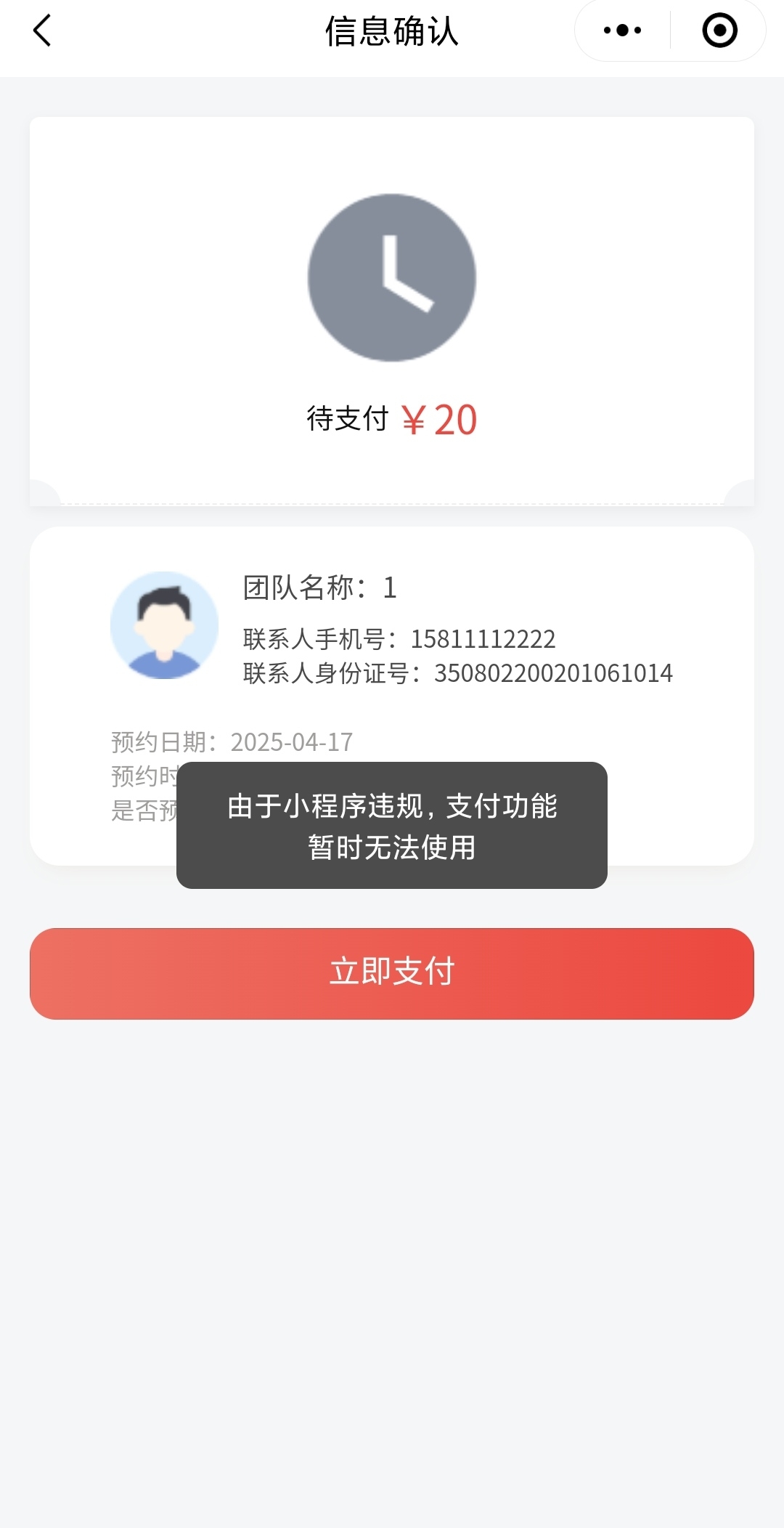
Task: Open the mini program more-options menu
Action: coord(622,31)
